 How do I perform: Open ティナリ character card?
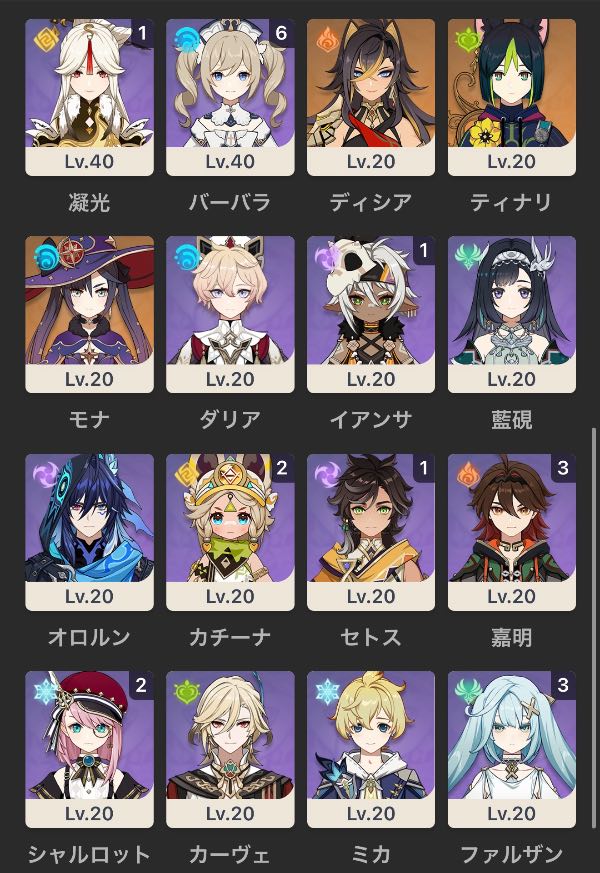coord(512,97)
